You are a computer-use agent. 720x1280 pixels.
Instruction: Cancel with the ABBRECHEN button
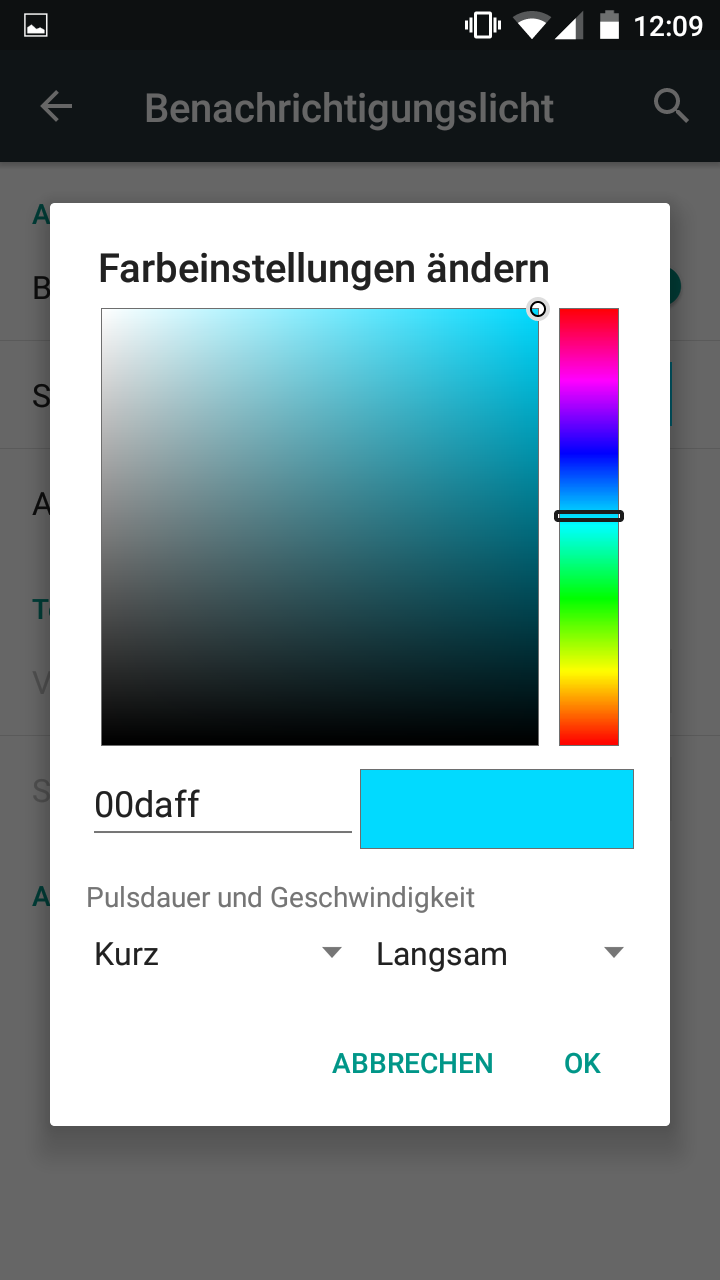coord(412,1063)
